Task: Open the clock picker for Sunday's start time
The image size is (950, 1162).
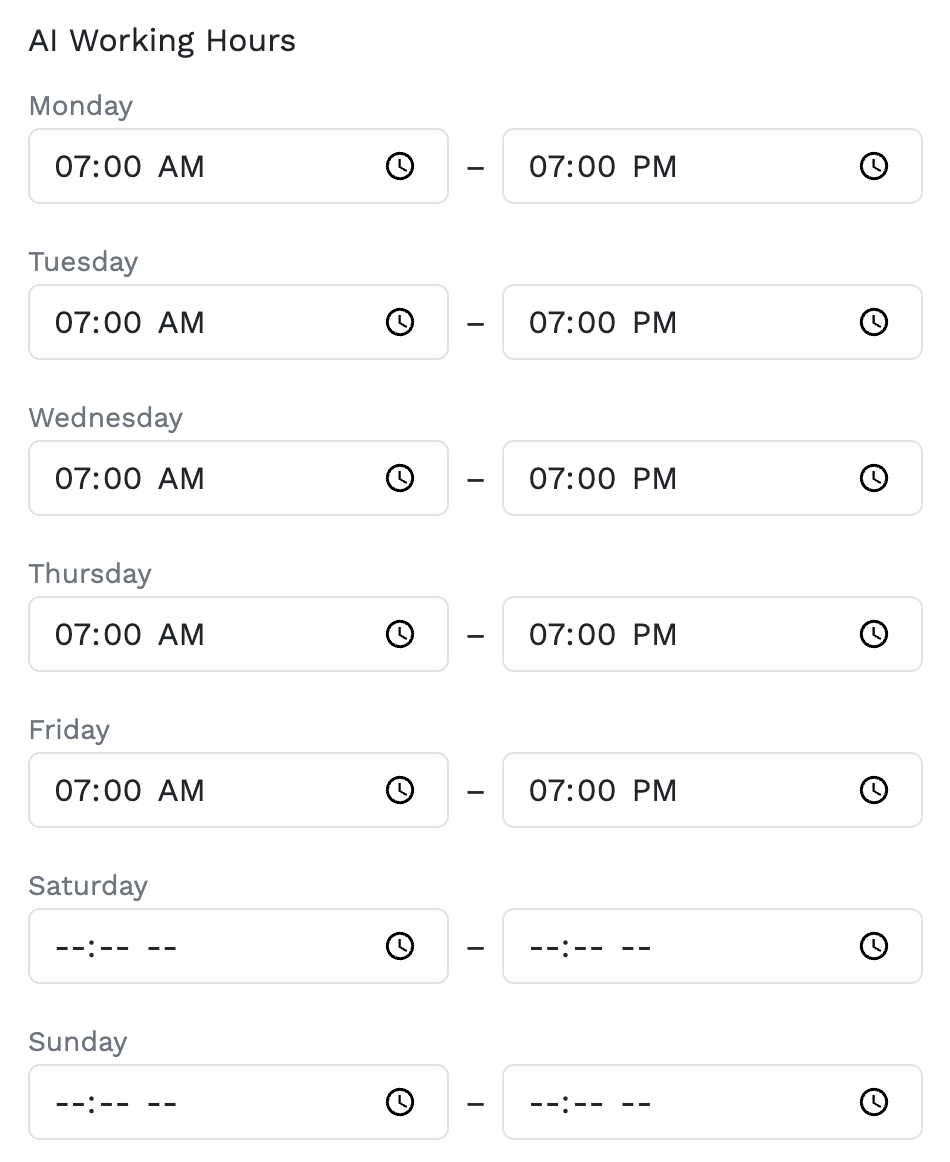Action: [400, 1102]
